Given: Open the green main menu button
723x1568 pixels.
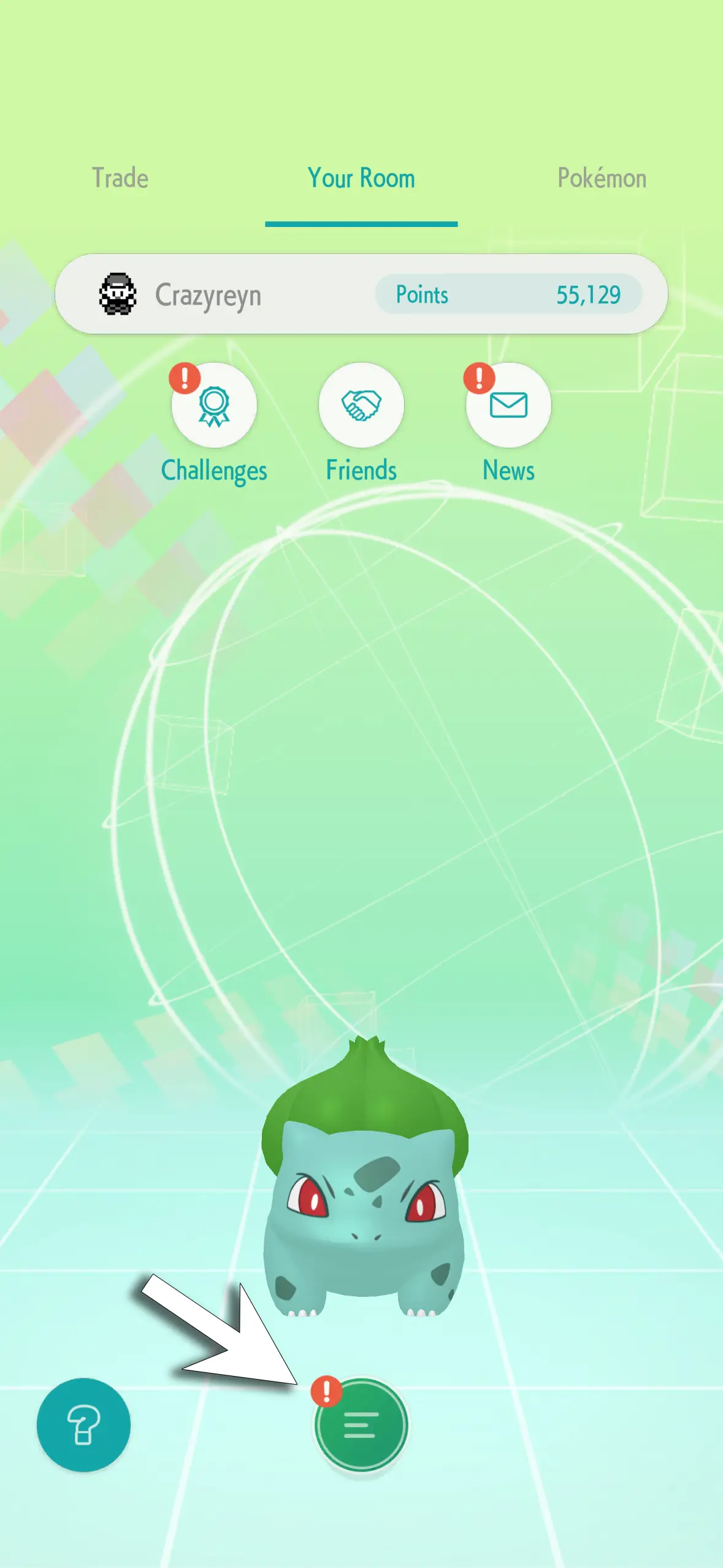Looking at the screenshot, I should coord(361,1424).
